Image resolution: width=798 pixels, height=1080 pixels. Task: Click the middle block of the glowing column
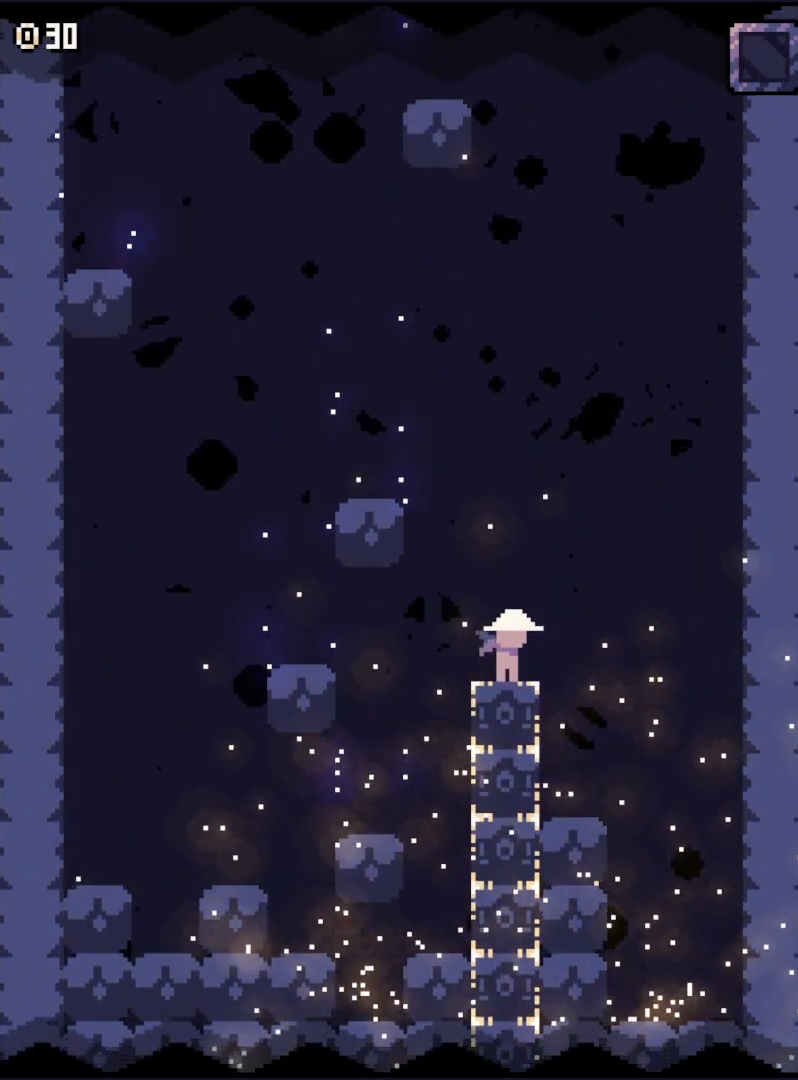tap(505, 855)
